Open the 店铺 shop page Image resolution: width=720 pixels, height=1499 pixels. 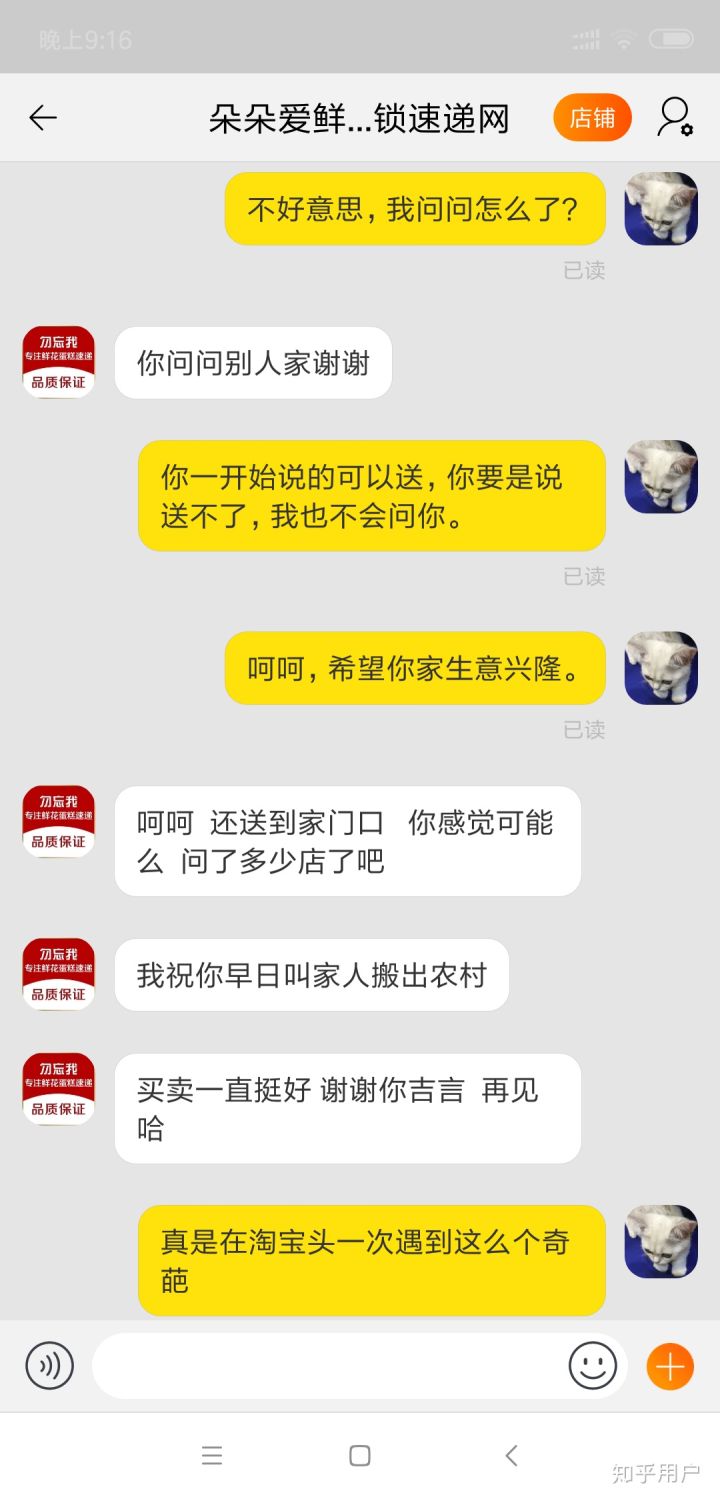pyautogui.click(x=592, y=118)
